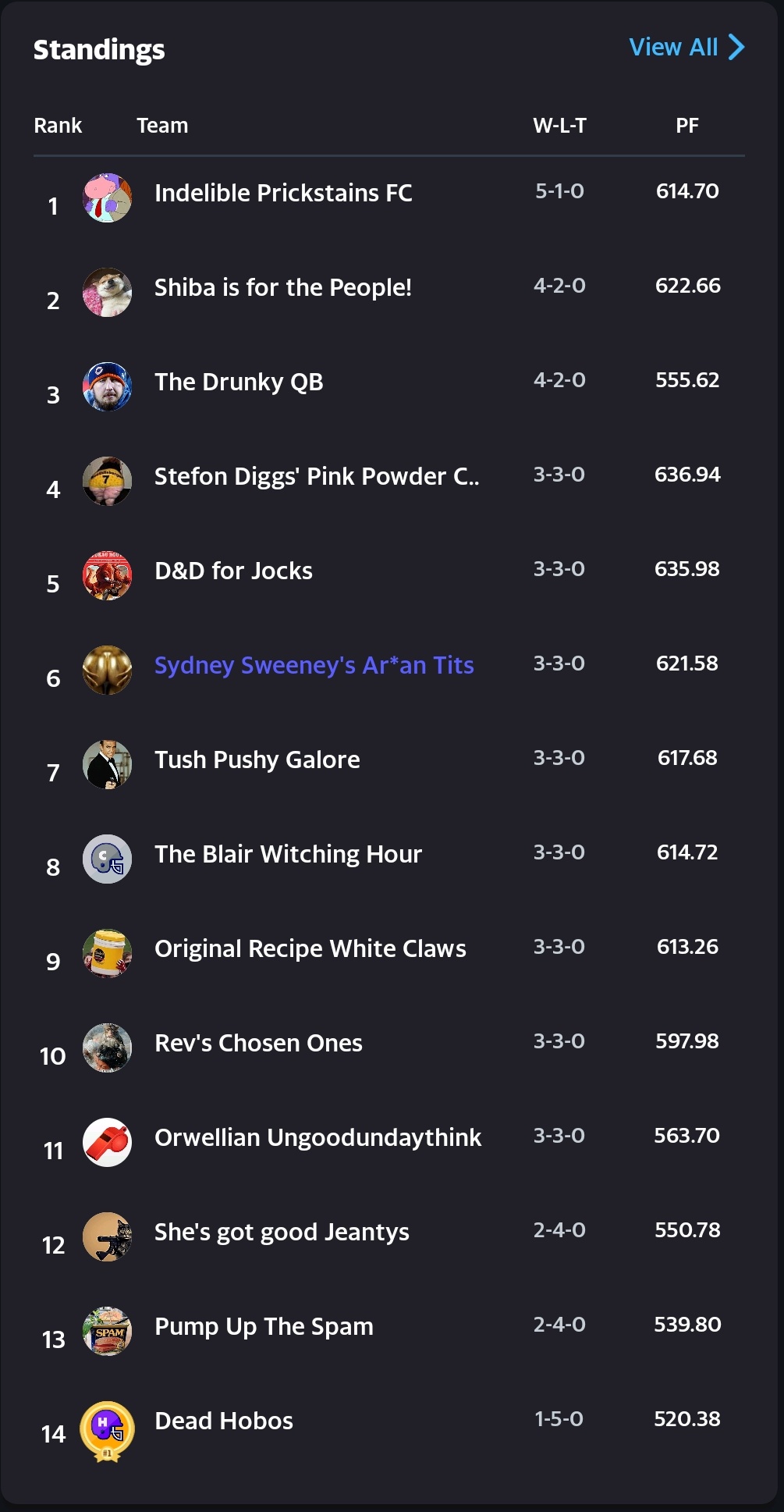
Task: Open the highlighted sixth-ranked team
Action: click(x=314, y=665)
